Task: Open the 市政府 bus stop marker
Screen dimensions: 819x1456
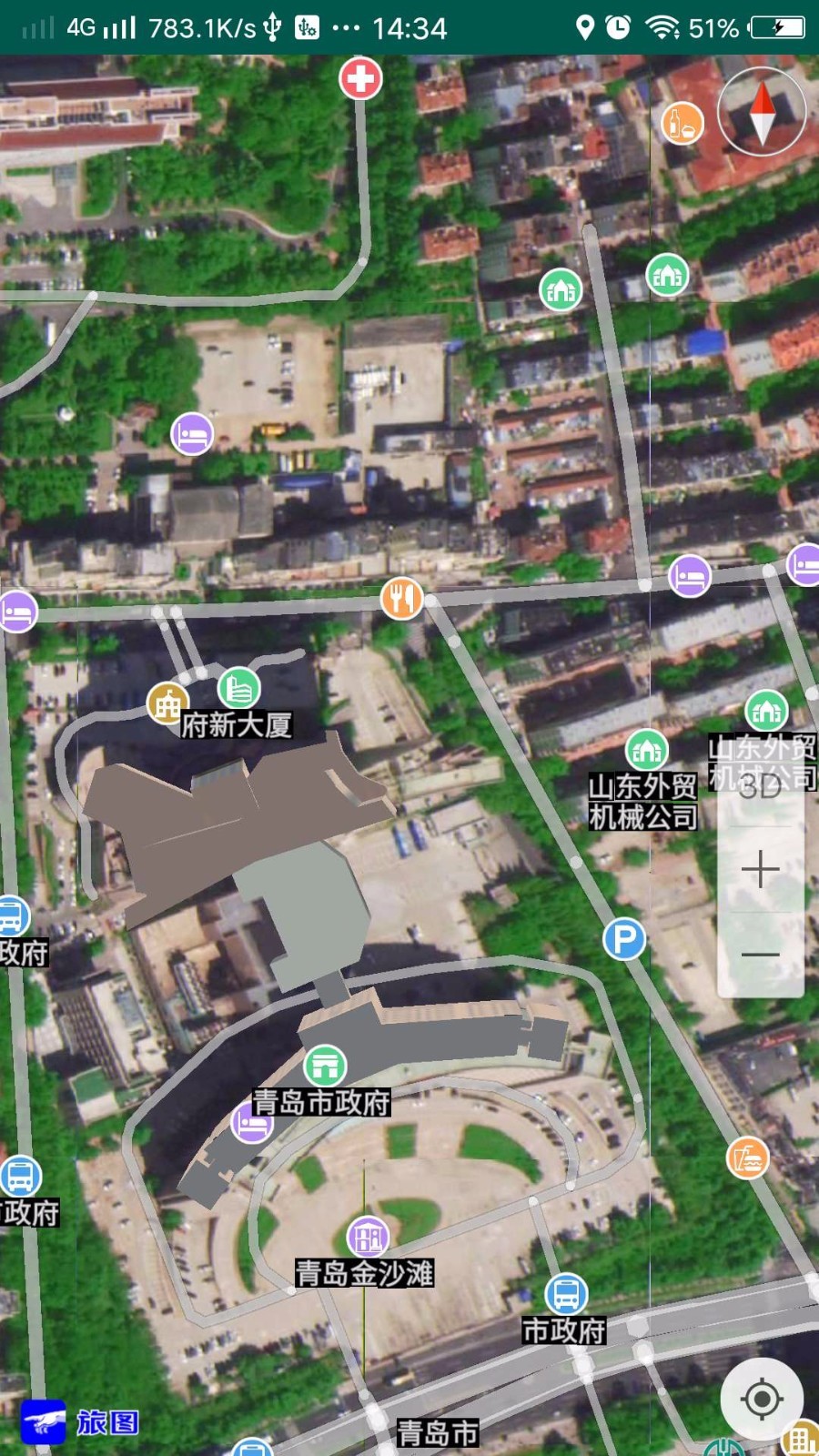Action: pyautogui.click(x=566, y=1294)
